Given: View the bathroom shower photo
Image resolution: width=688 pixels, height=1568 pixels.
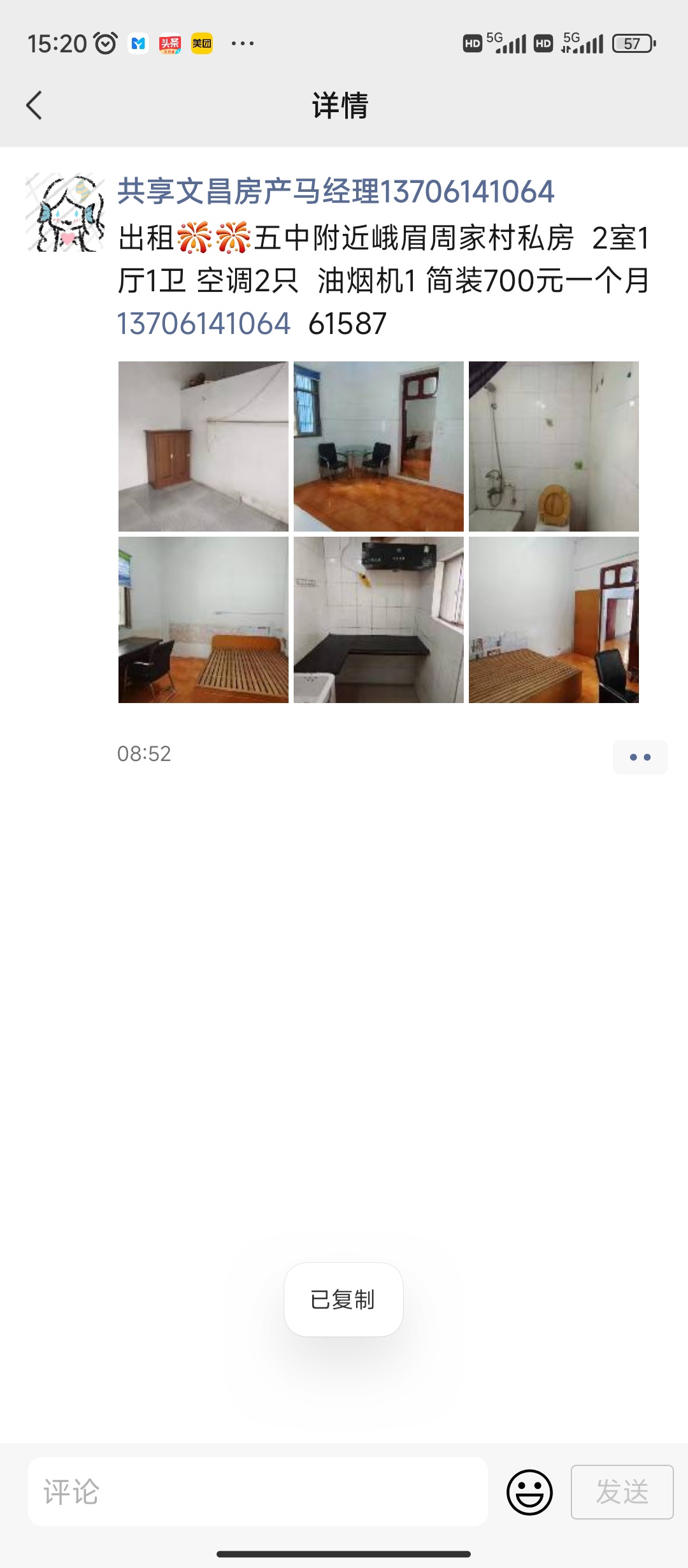Looking at the screenshot, I should tap(554, 446).
